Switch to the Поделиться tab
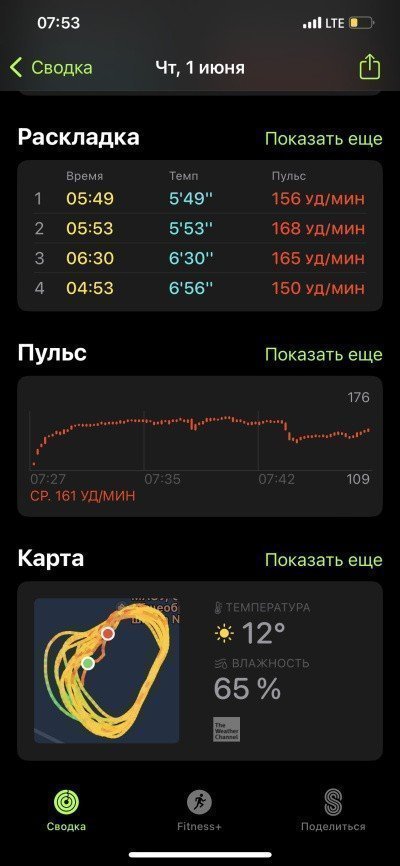Screen dimensions: 400x866 pos(333,811)
